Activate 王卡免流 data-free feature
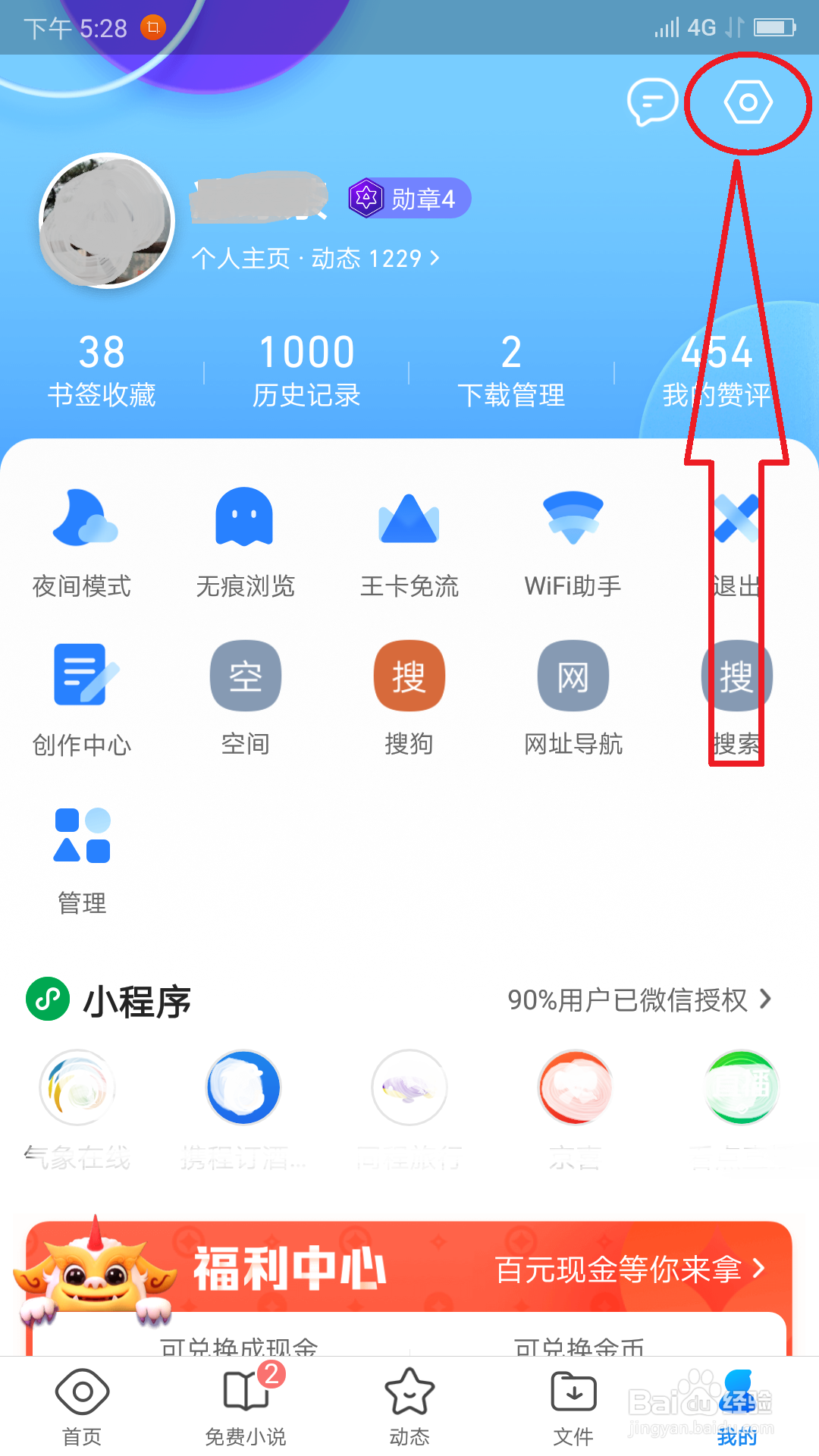Screen dimensions: 819x1456 point(409,519)
